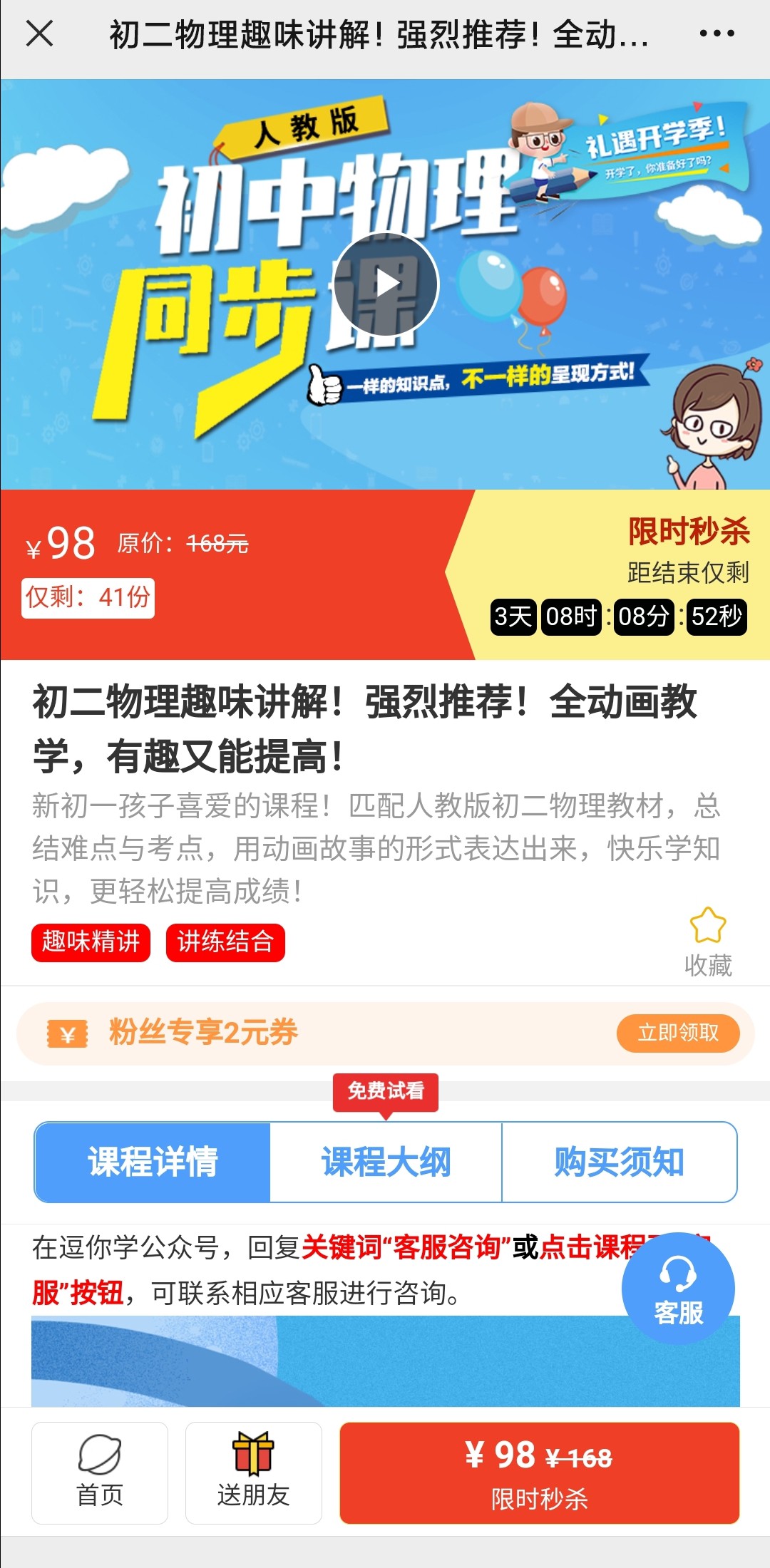Tap 送朋友 to gift this course
Viewport: 770px width, 1568px height.
[x=254, y=1472]
